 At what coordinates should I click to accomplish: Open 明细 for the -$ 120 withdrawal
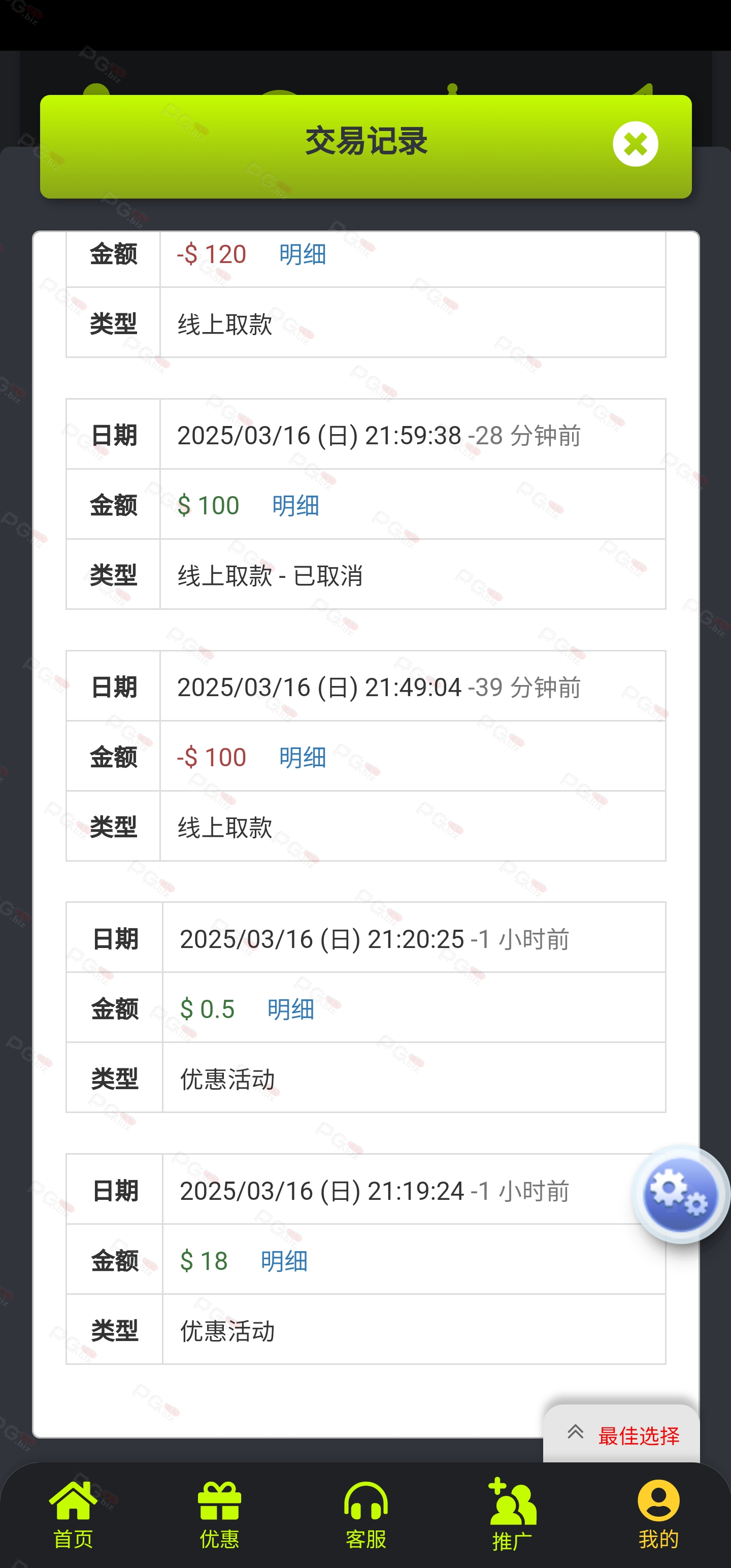pyautogui.click(x=303, y=254)
